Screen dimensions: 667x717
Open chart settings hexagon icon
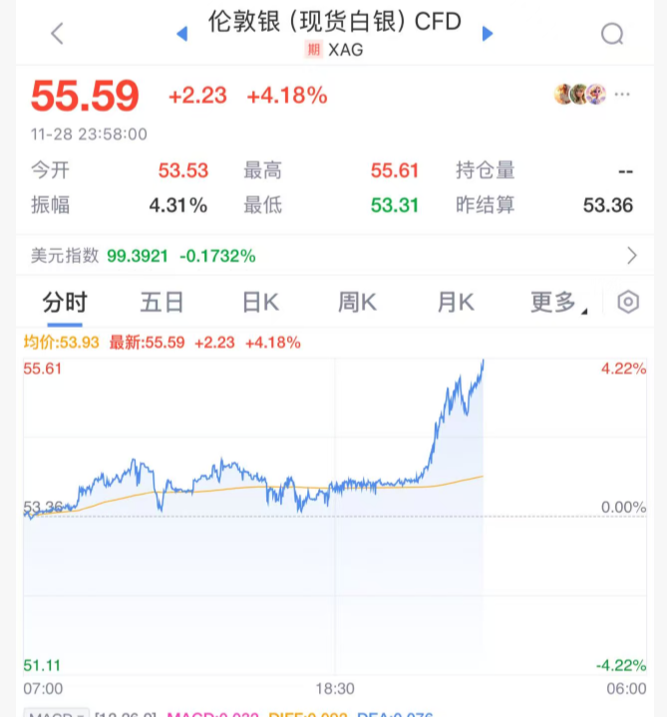click(628, 302)
